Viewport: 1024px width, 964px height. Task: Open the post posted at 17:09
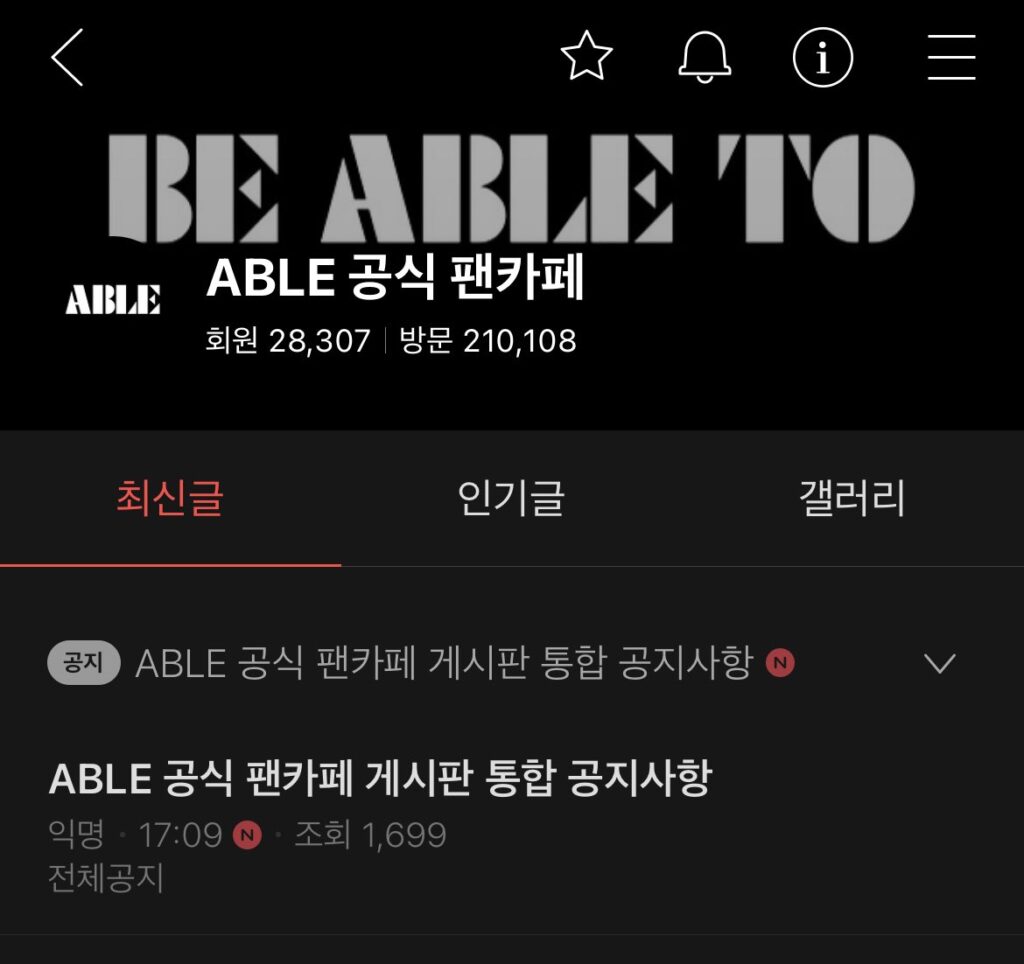tap(380, 780)
